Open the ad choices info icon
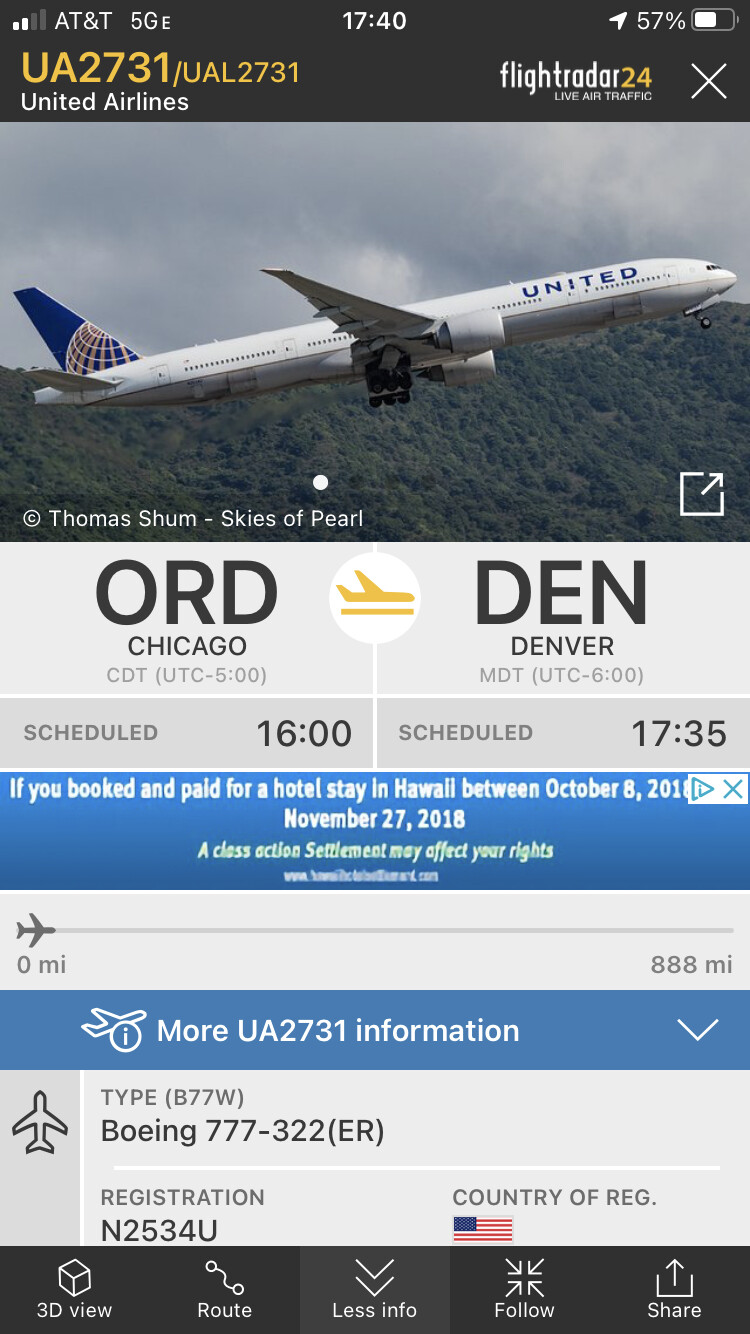The width and height of the screenshot is (750, 1334). click(x=704, y=789)
